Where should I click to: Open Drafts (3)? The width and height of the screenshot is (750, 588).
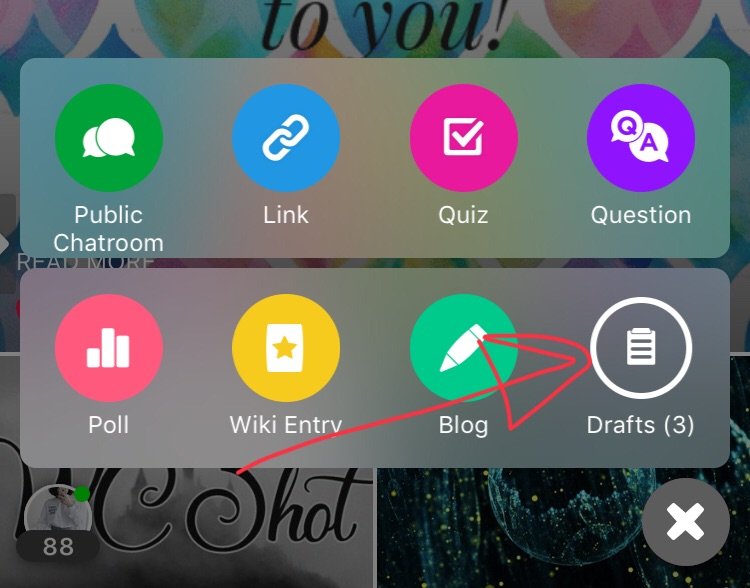(641, 348)
